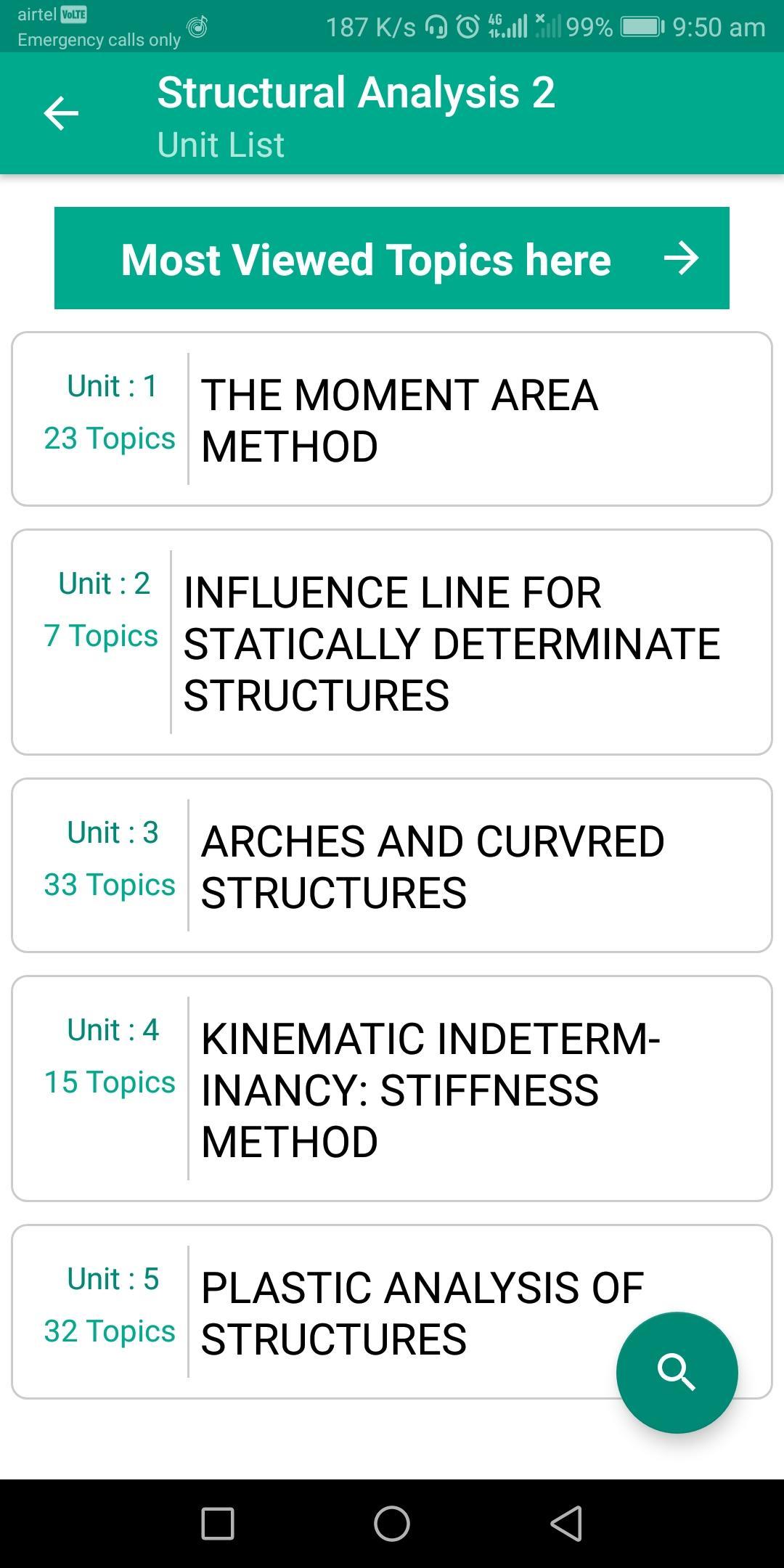784x1568 pixels.
Task: Open Unit 2 INFLUENCE LINE FOR STATICALLY DETERMINATE STRUCTURES
Action: [x=392, y=642]
